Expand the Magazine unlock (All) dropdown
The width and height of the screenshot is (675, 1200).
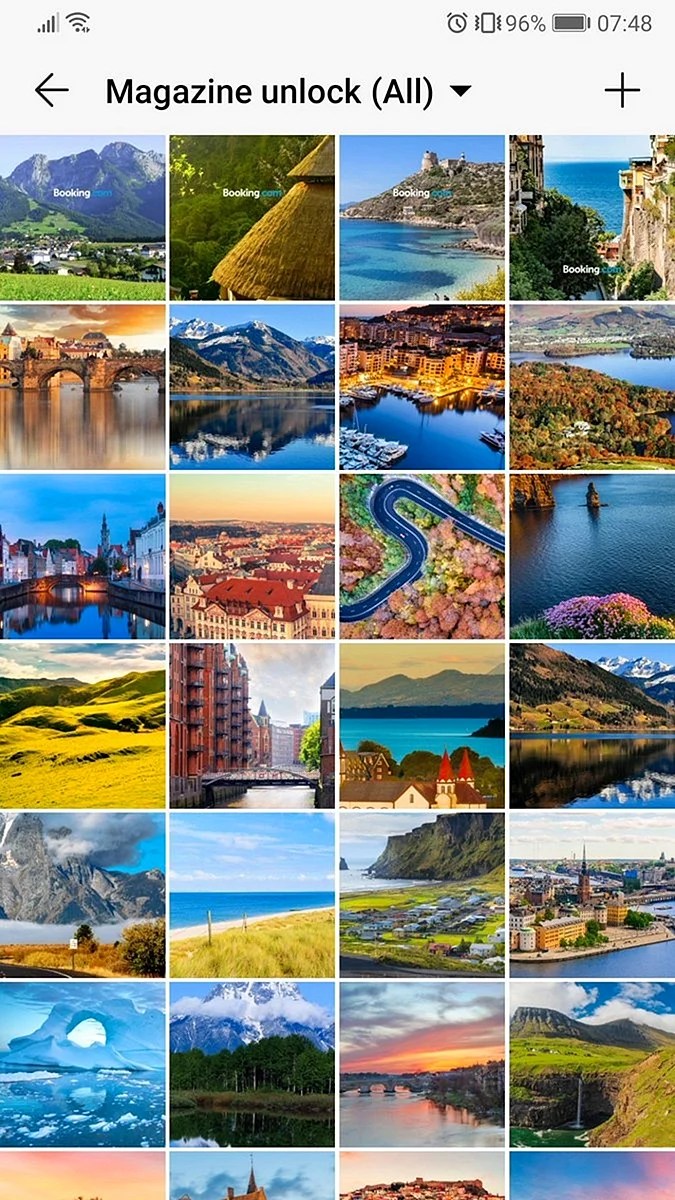click(460, 91)
